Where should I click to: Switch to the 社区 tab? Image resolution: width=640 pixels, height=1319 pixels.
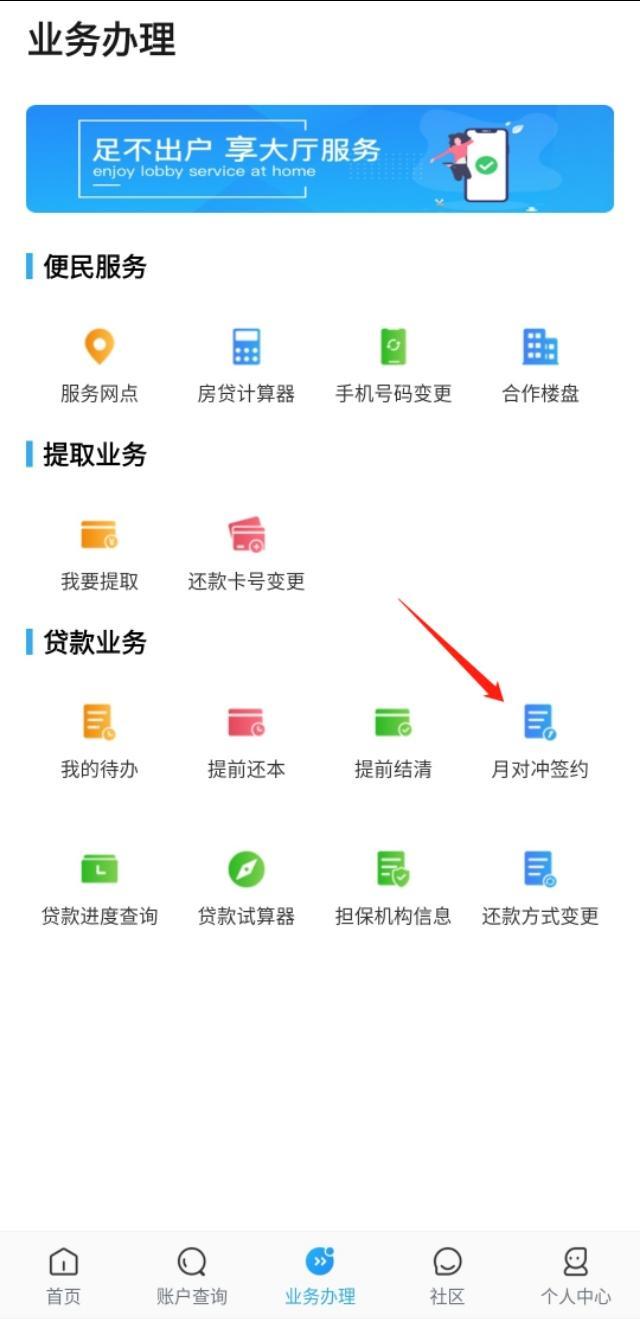[447, 1276]
